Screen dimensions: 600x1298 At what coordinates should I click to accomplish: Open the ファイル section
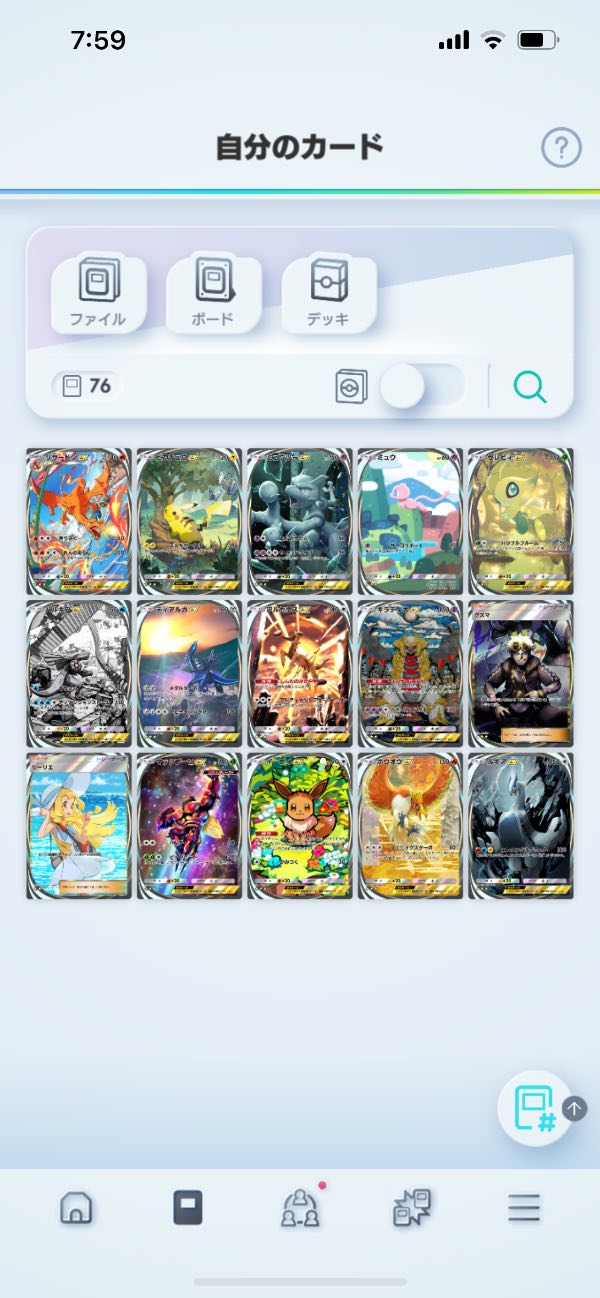click(x=98, y=294)
